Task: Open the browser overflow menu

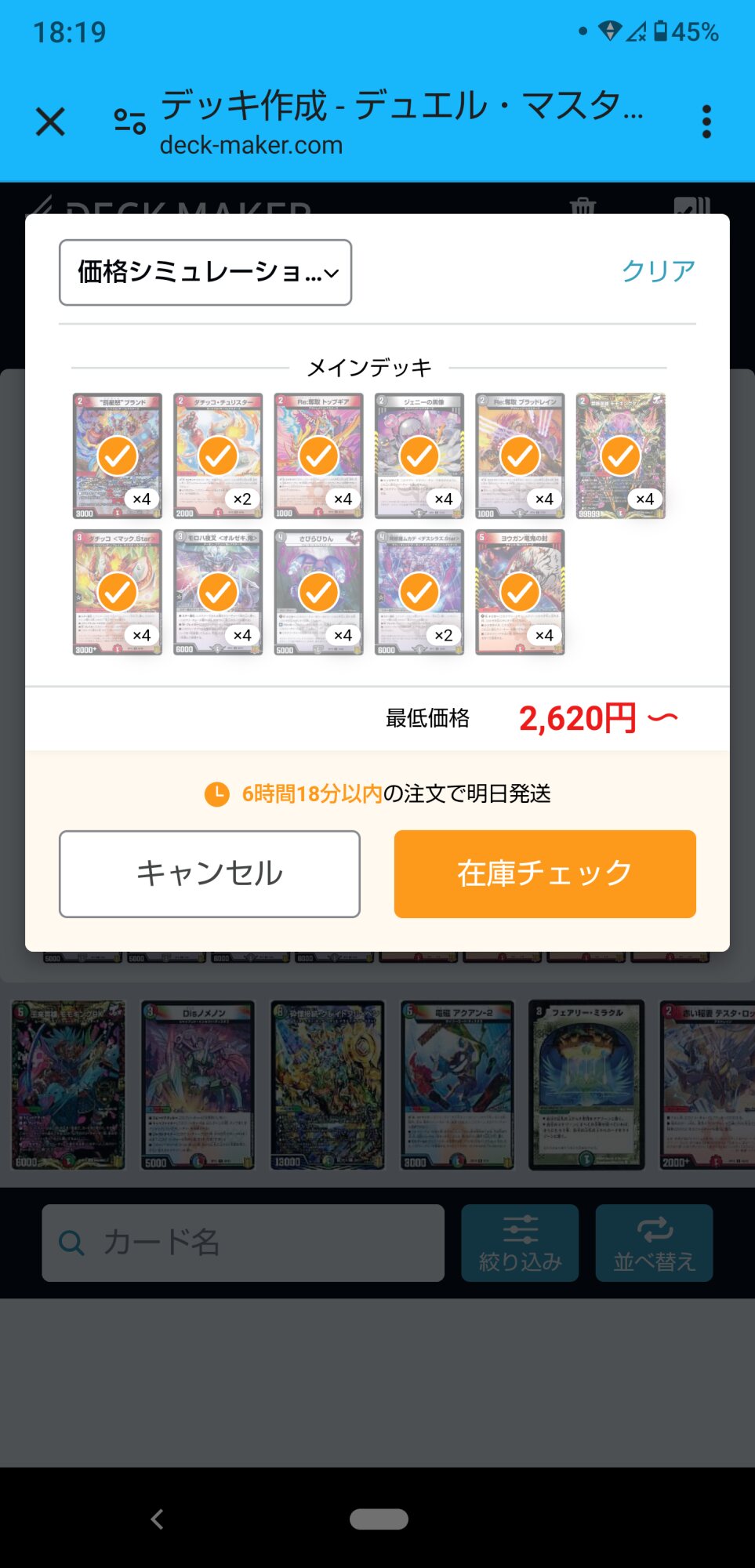Action: (706, 122)
